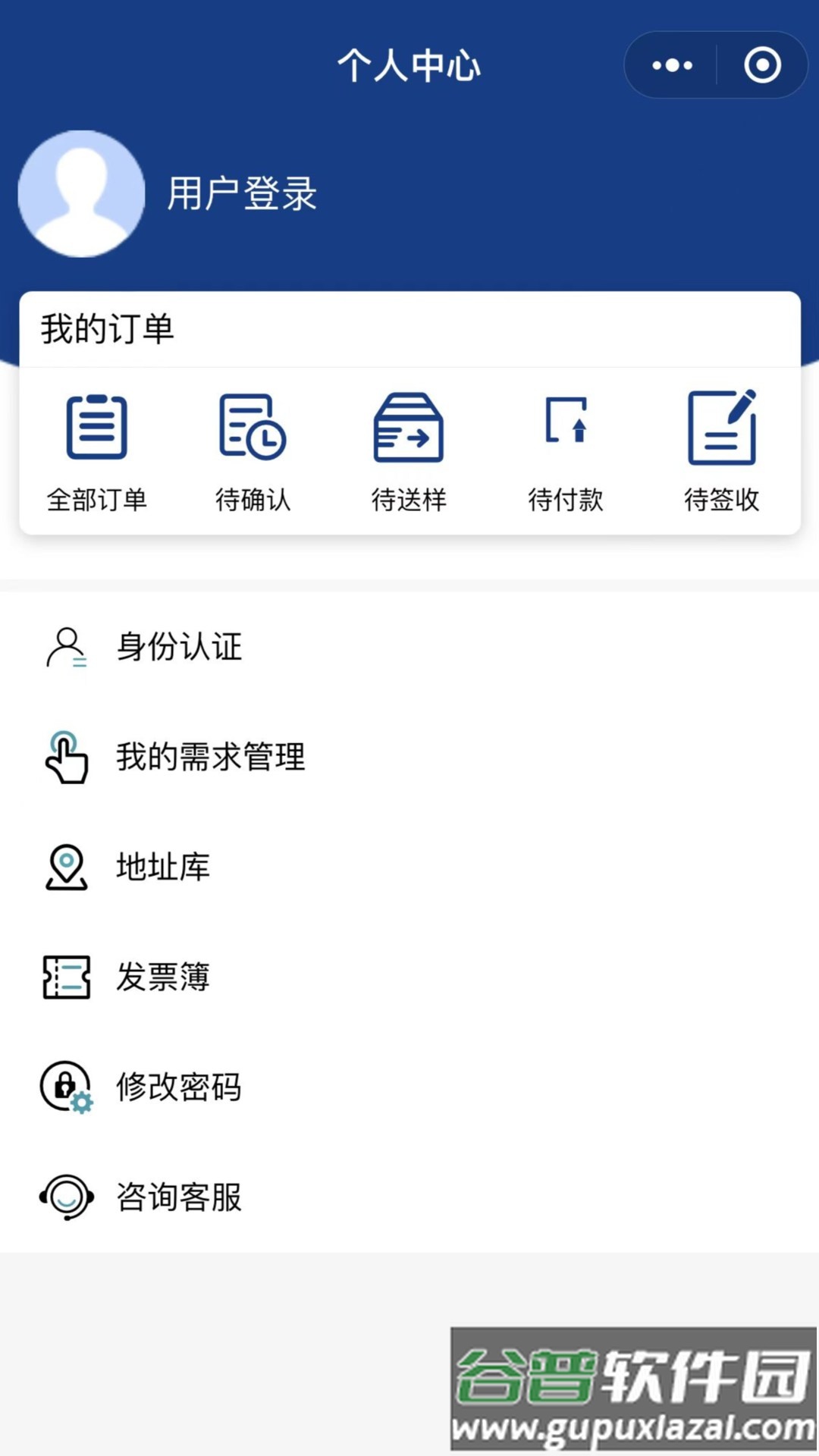
Task: Click the 发票簿 invoice ticket icon
Action: click(67, 978)
